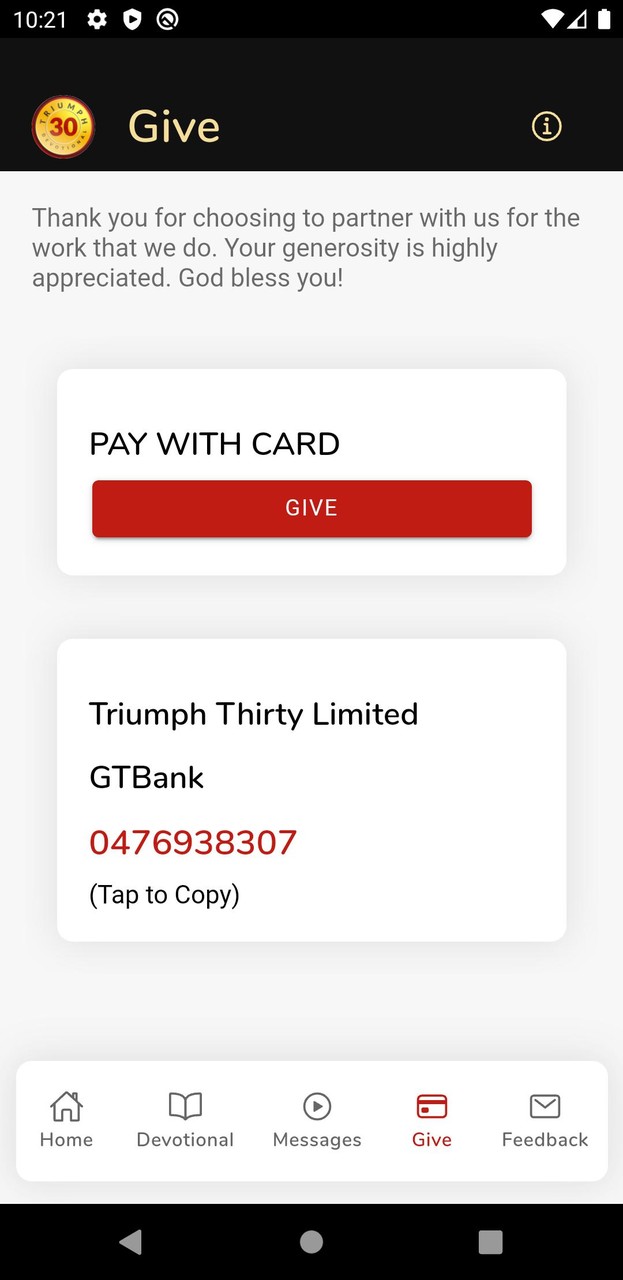The height and width of the screenshot is (1280, 623).
Task: Navigate back with system back button
Action: (x=130, y=1242)
